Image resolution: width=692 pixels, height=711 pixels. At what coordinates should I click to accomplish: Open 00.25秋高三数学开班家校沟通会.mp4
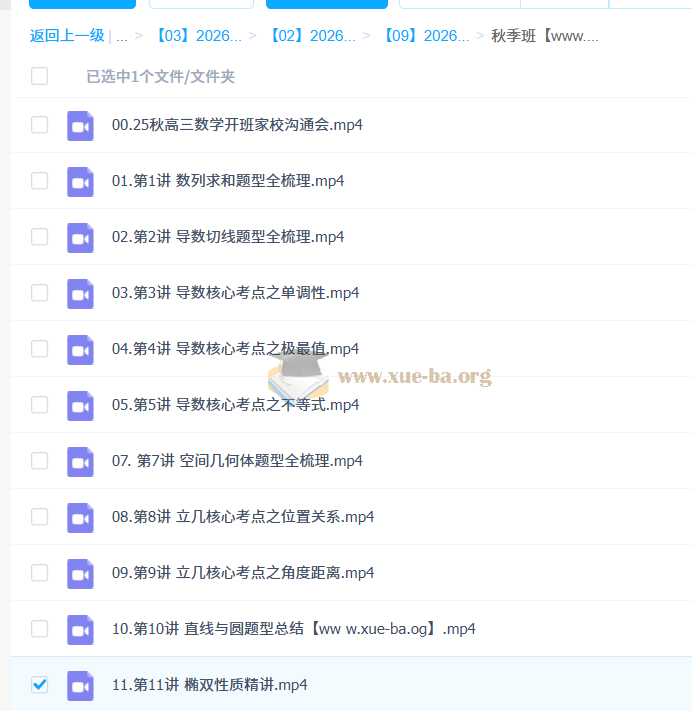click(237, 125)
